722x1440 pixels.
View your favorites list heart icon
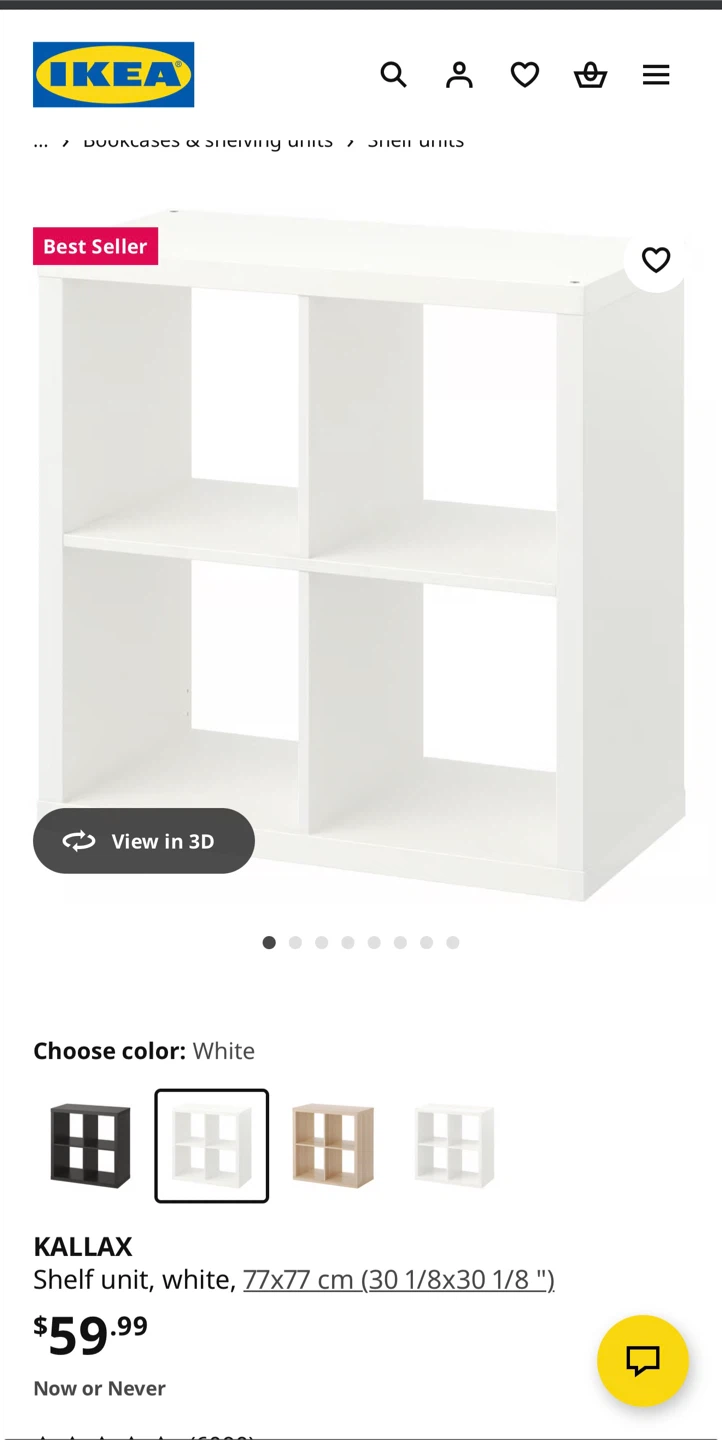tap(524, 74)
